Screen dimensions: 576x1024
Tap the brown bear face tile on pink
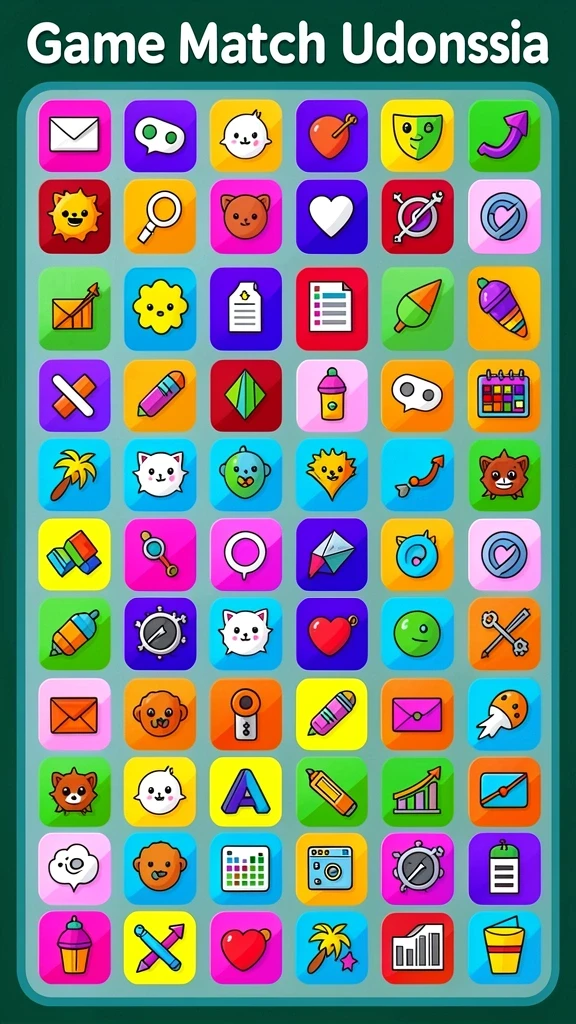click(246, 217)
